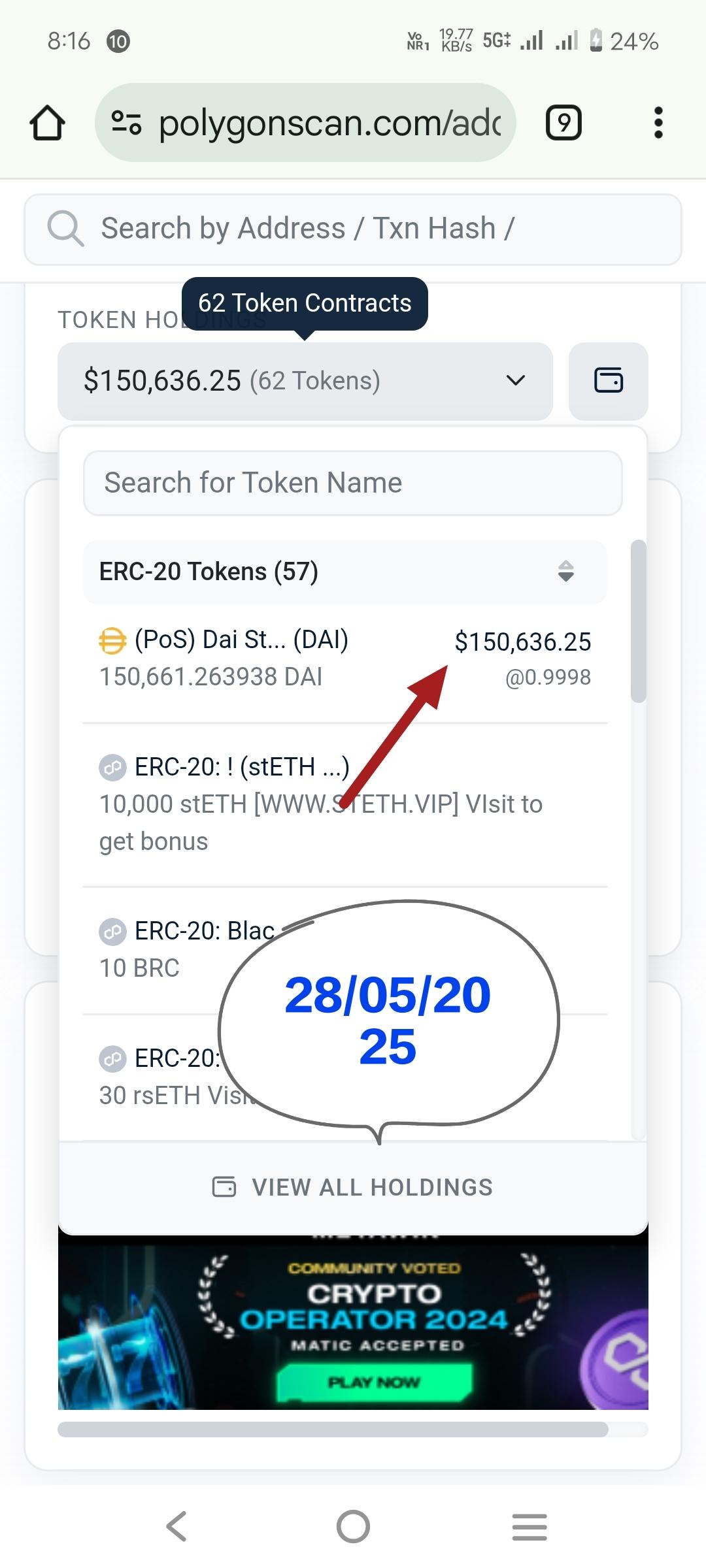This screenshot has height=1568, width=706.
Task: Open the wallet holdings icon button
Action: (609, 381)
